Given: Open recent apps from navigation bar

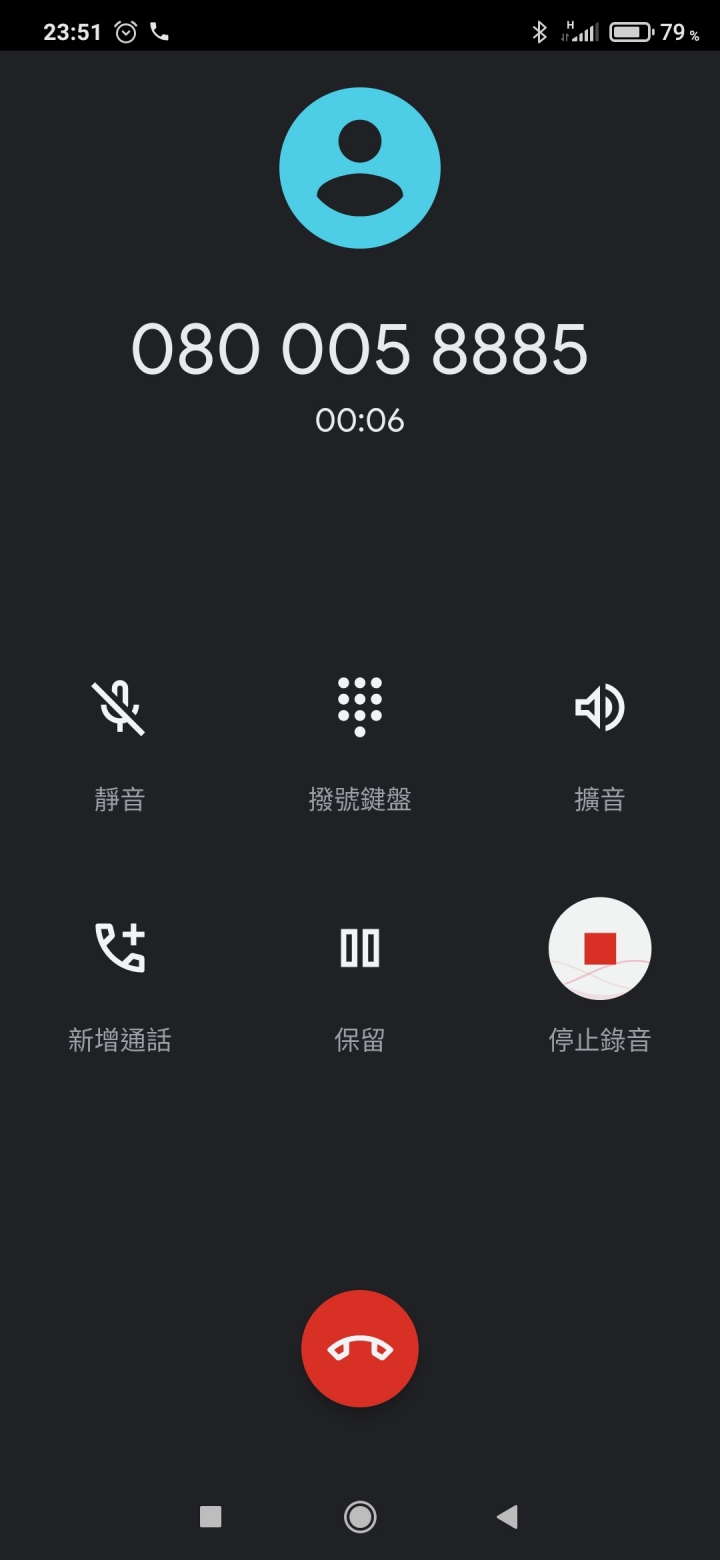Looking at the screenshot, I should (x=211, y=1517).
